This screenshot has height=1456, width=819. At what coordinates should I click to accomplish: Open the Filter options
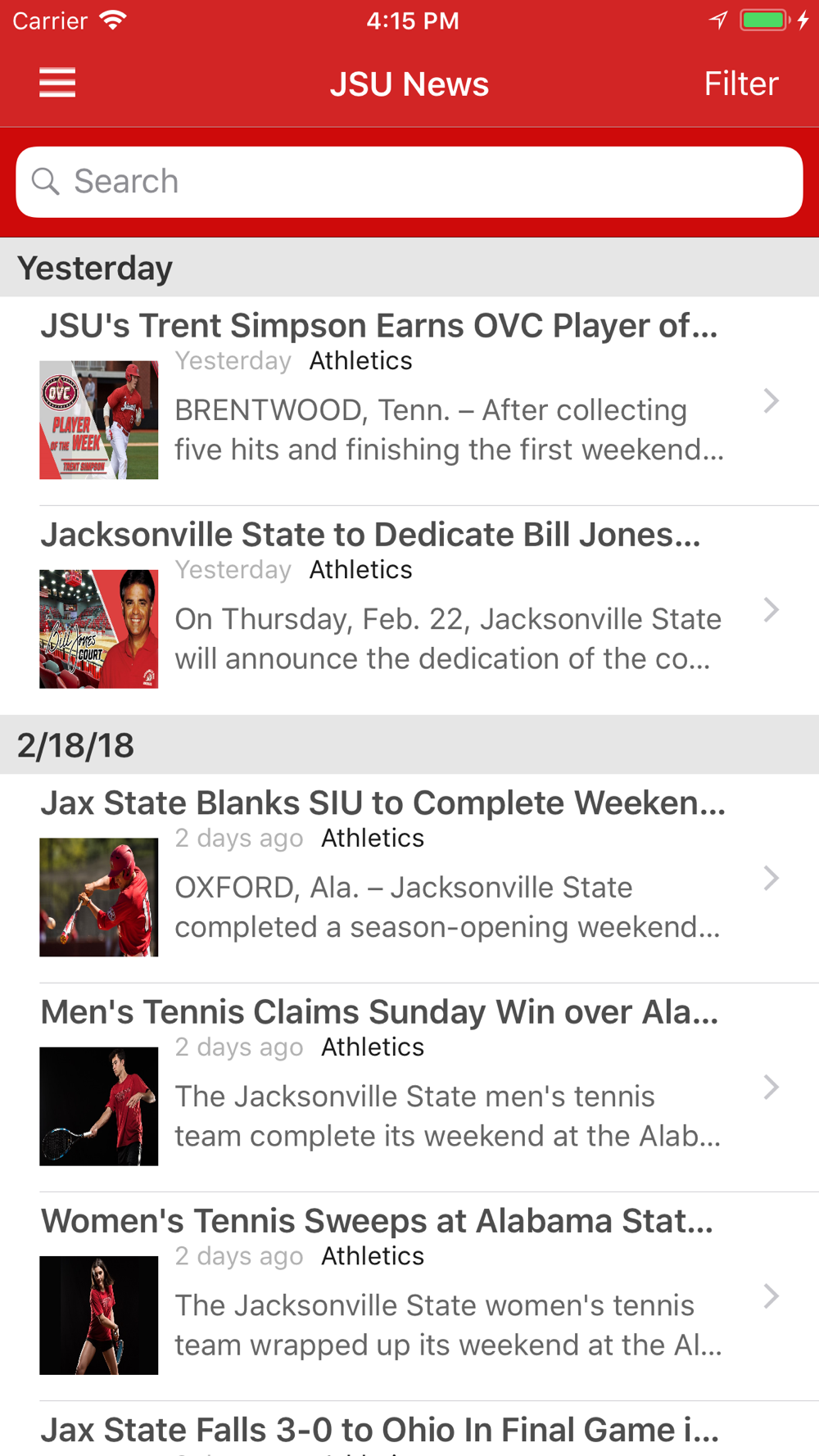point(740,84)
